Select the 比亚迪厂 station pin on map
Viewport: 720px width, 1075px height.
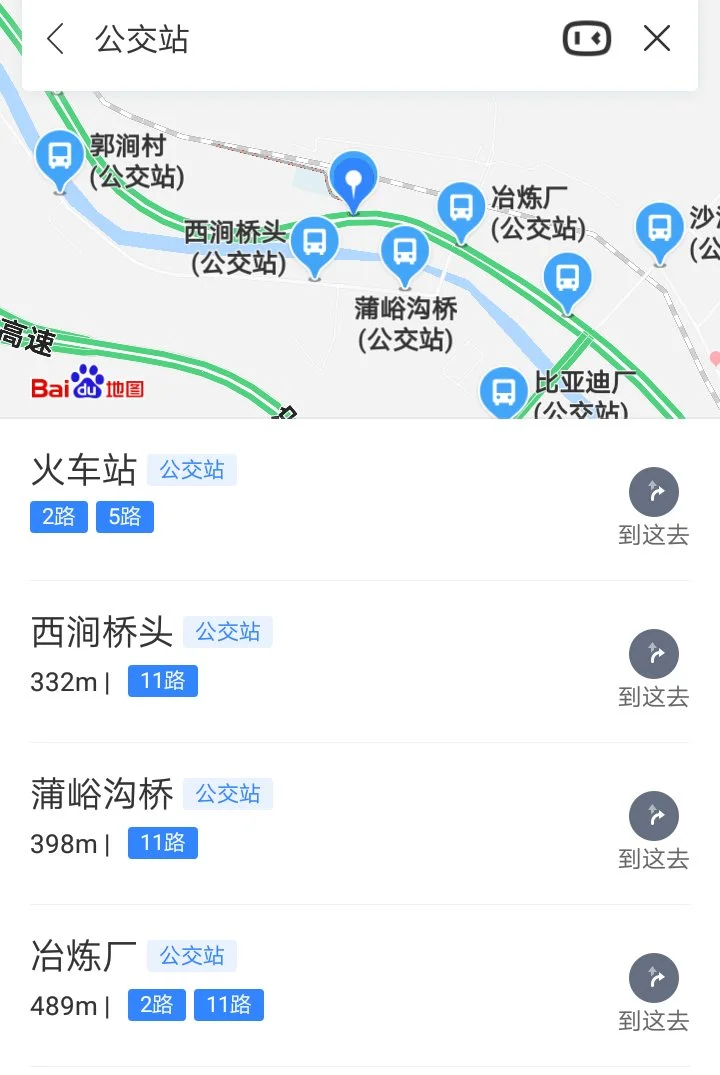(503, 390)
